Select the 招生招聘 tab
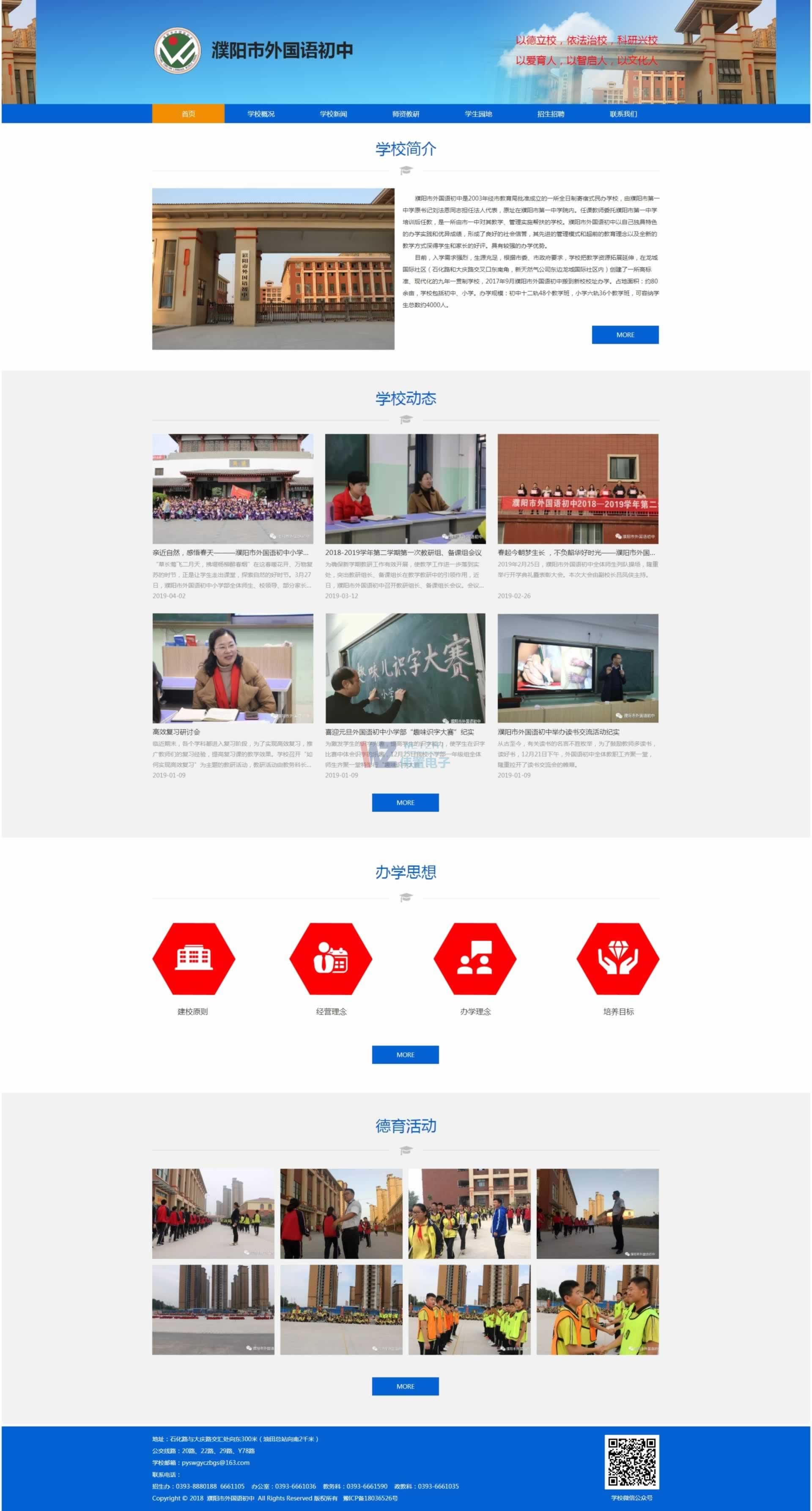 pyautogui.click(x=551, y=114)
